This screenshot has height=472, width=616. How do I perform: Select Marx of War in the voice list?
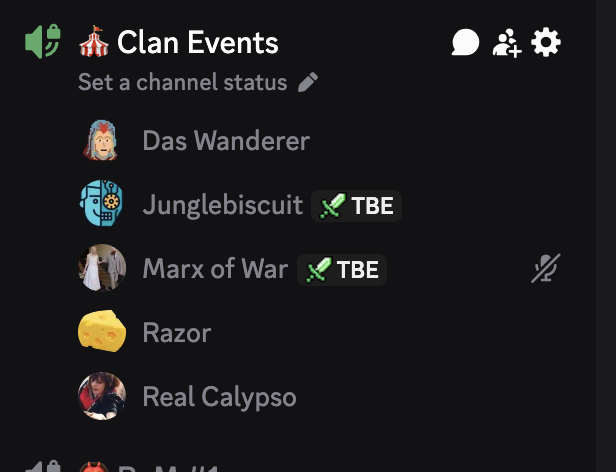pyautogui.click(x=215, y=269)
